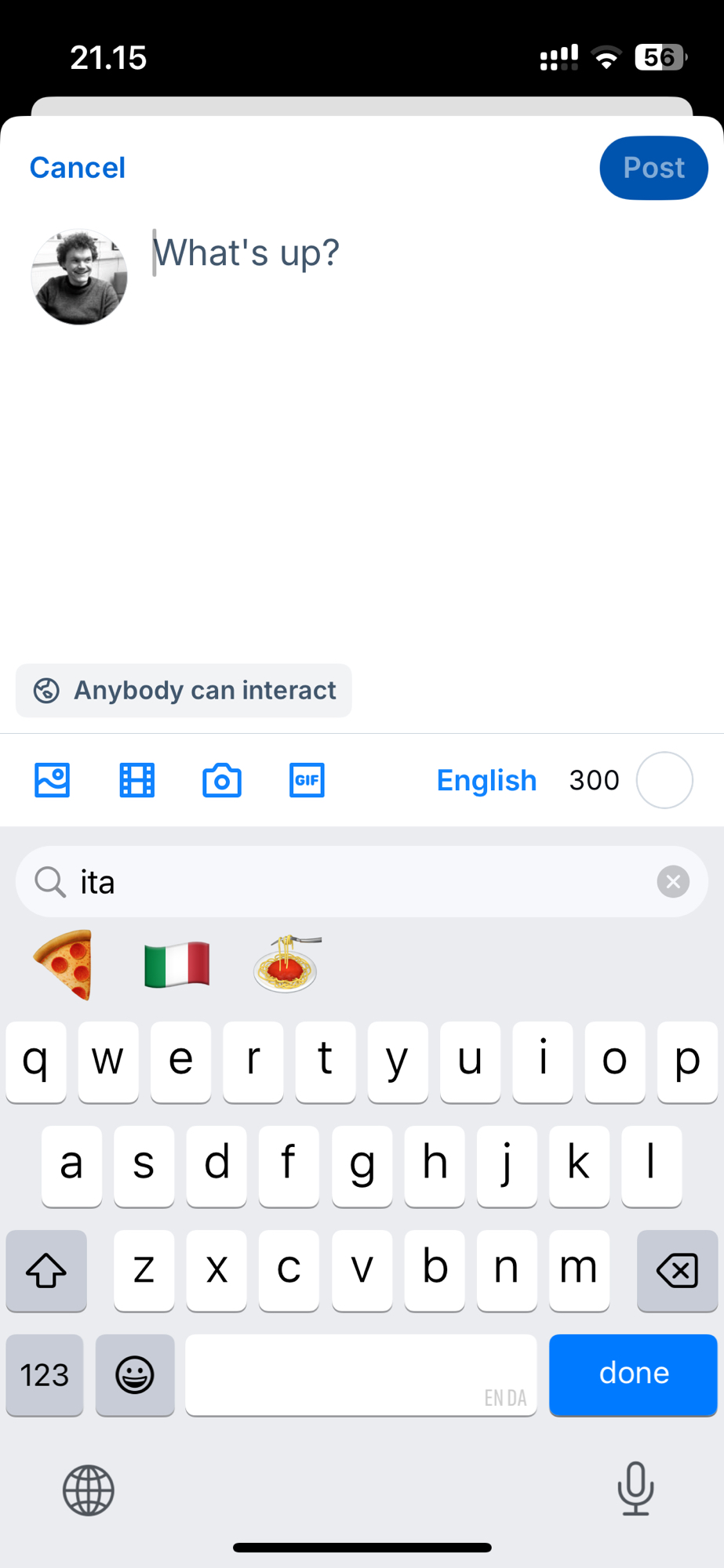Hit the backspace key
Viewport: 724px width, 1568px height.
pos(676,1270)
